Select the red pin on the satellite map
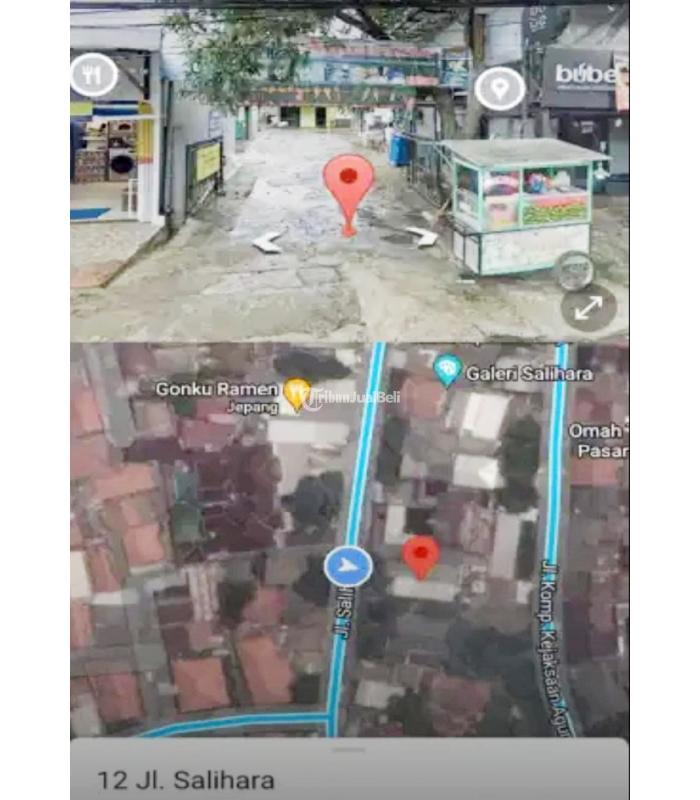700x800 pixels. [421, 555]
